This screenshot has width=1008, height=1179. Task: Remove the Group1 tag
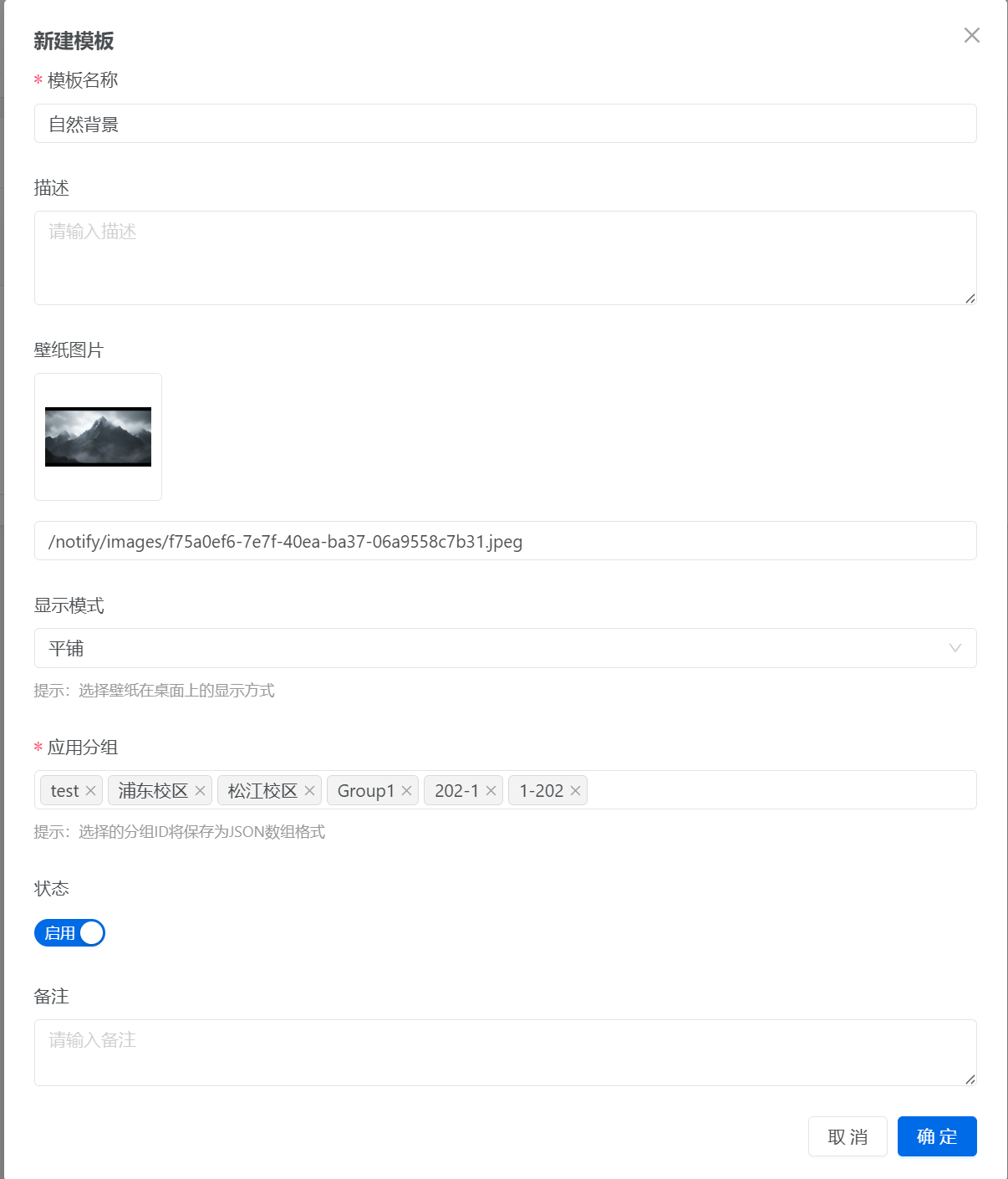point(407,791)
